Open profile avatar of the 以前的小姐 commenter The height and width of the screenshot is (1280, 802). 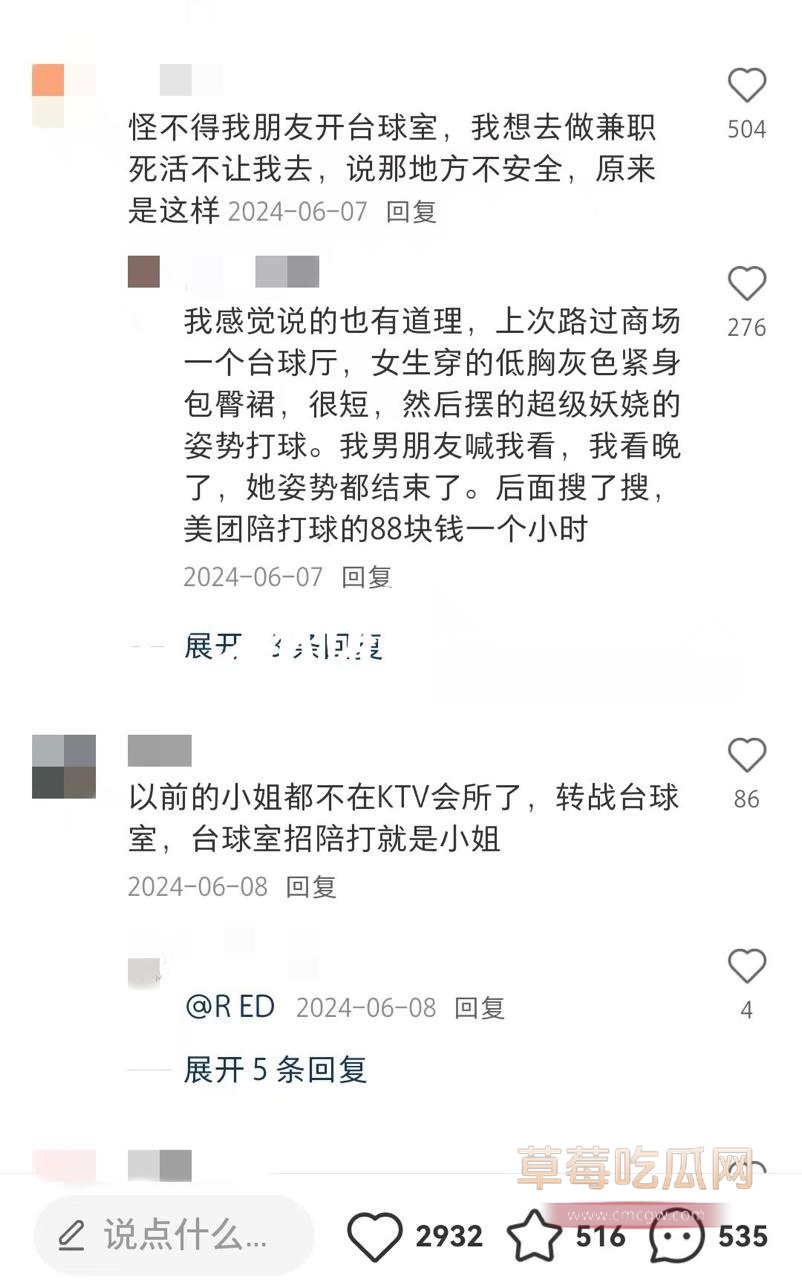tap(63, 766)
